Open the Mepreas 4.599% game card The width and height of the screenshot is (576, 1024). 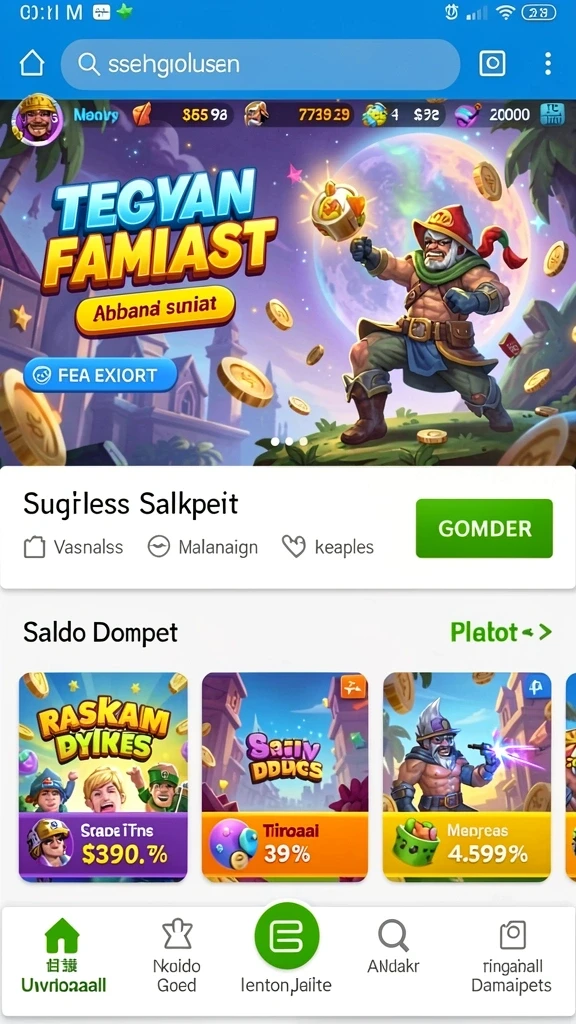(x=467, y=777)
